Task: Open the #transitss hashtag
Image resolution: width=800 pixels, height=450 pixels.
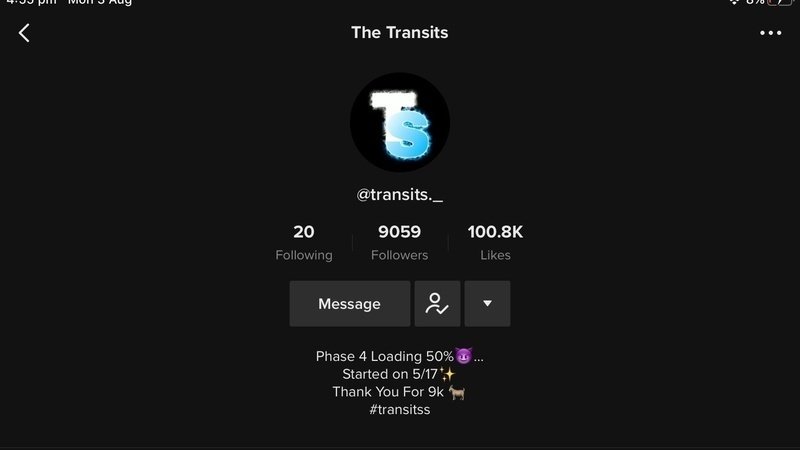Action: (x=399, y=410)
